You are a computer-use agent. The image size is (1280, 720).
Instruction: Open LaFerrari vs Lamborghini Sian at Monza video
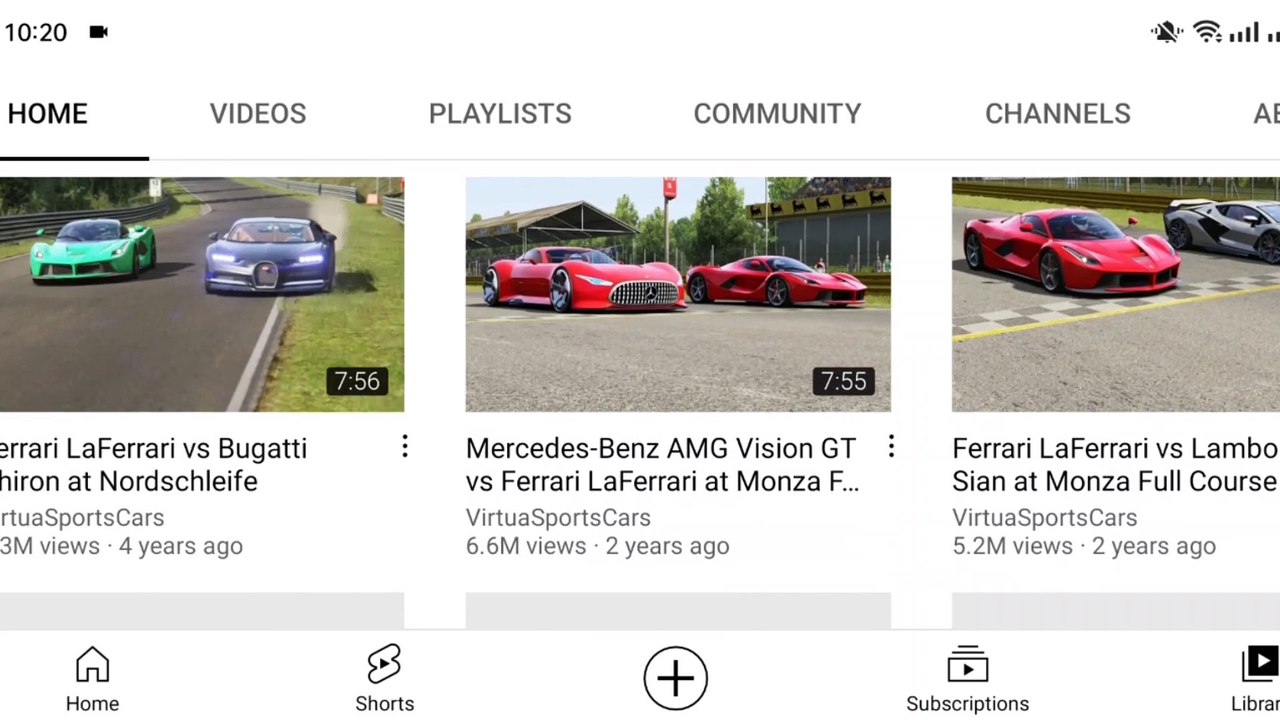(1116, 295)
